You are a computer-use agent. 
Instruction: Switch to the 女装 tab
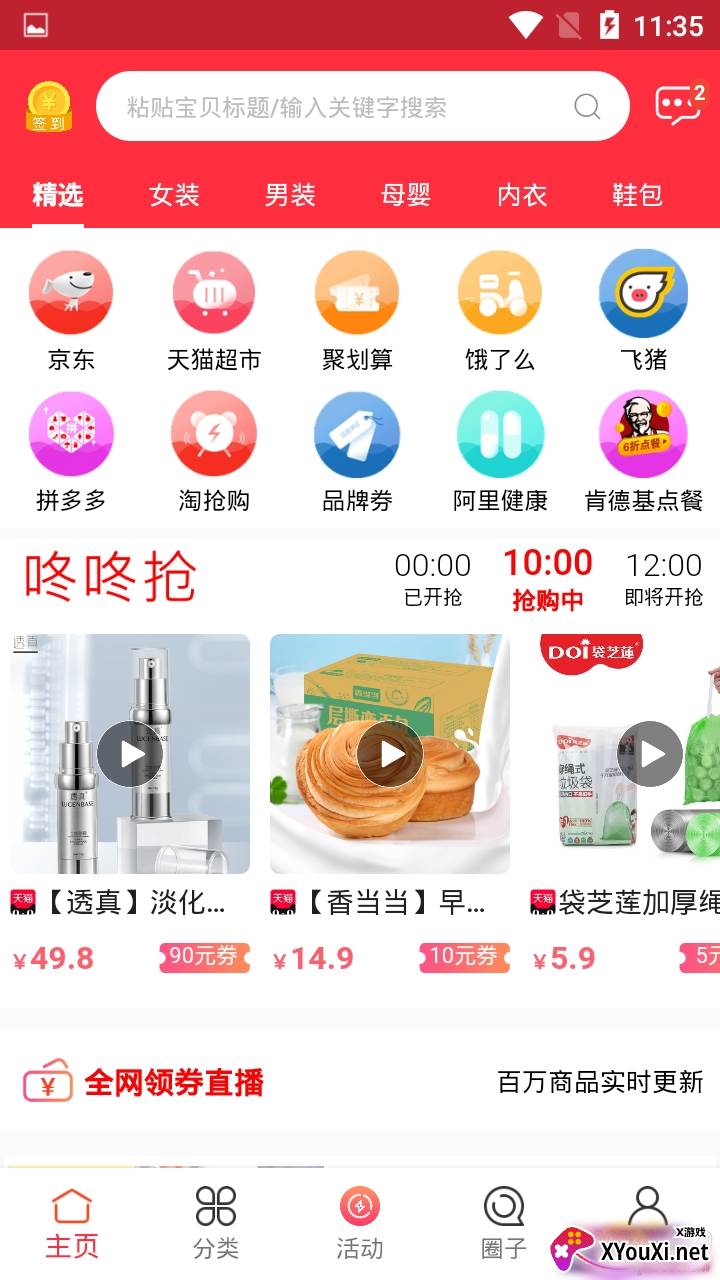(x=175, y=195)
